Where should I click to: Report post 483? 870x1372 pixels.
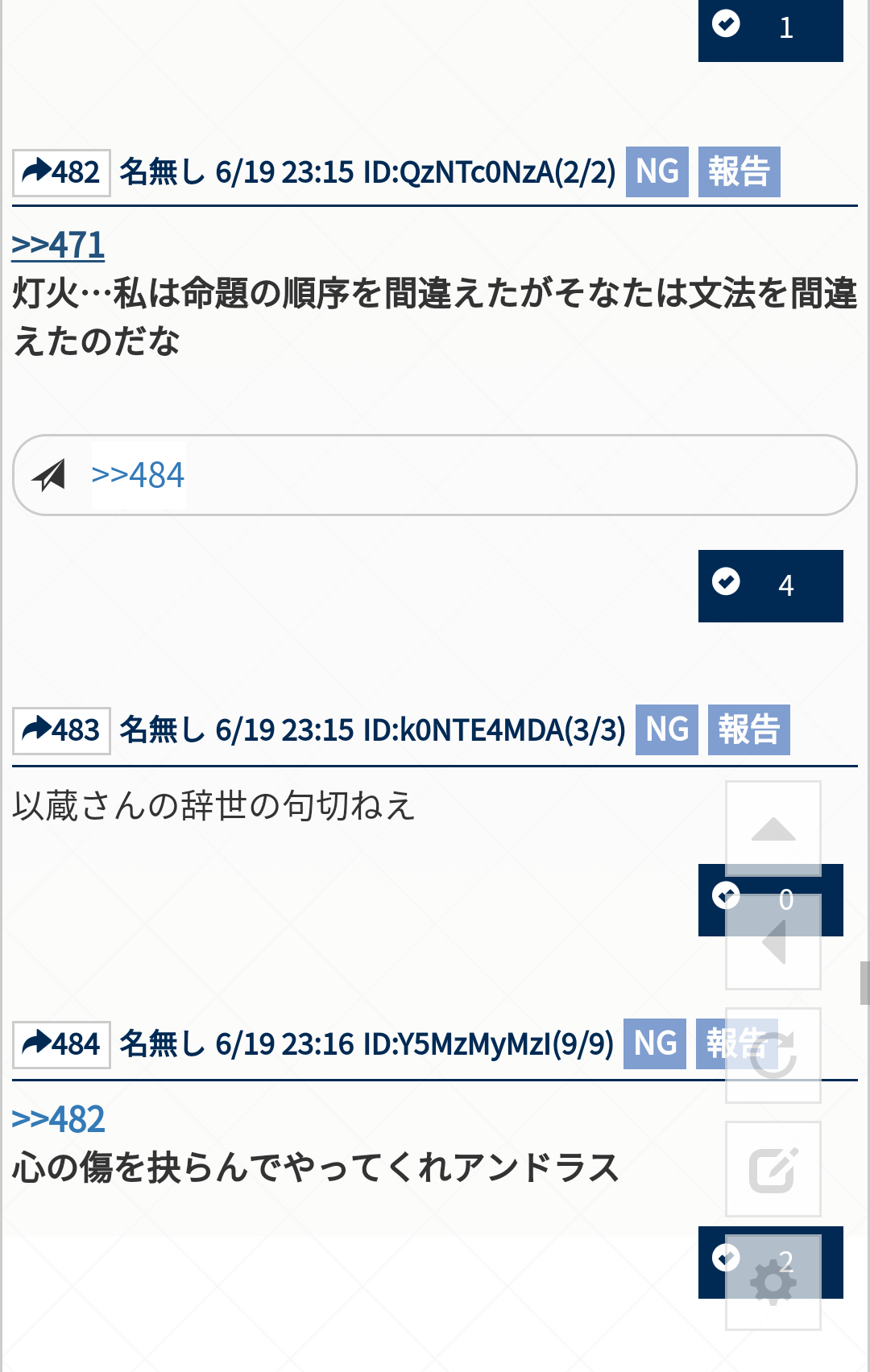(748, 730)
